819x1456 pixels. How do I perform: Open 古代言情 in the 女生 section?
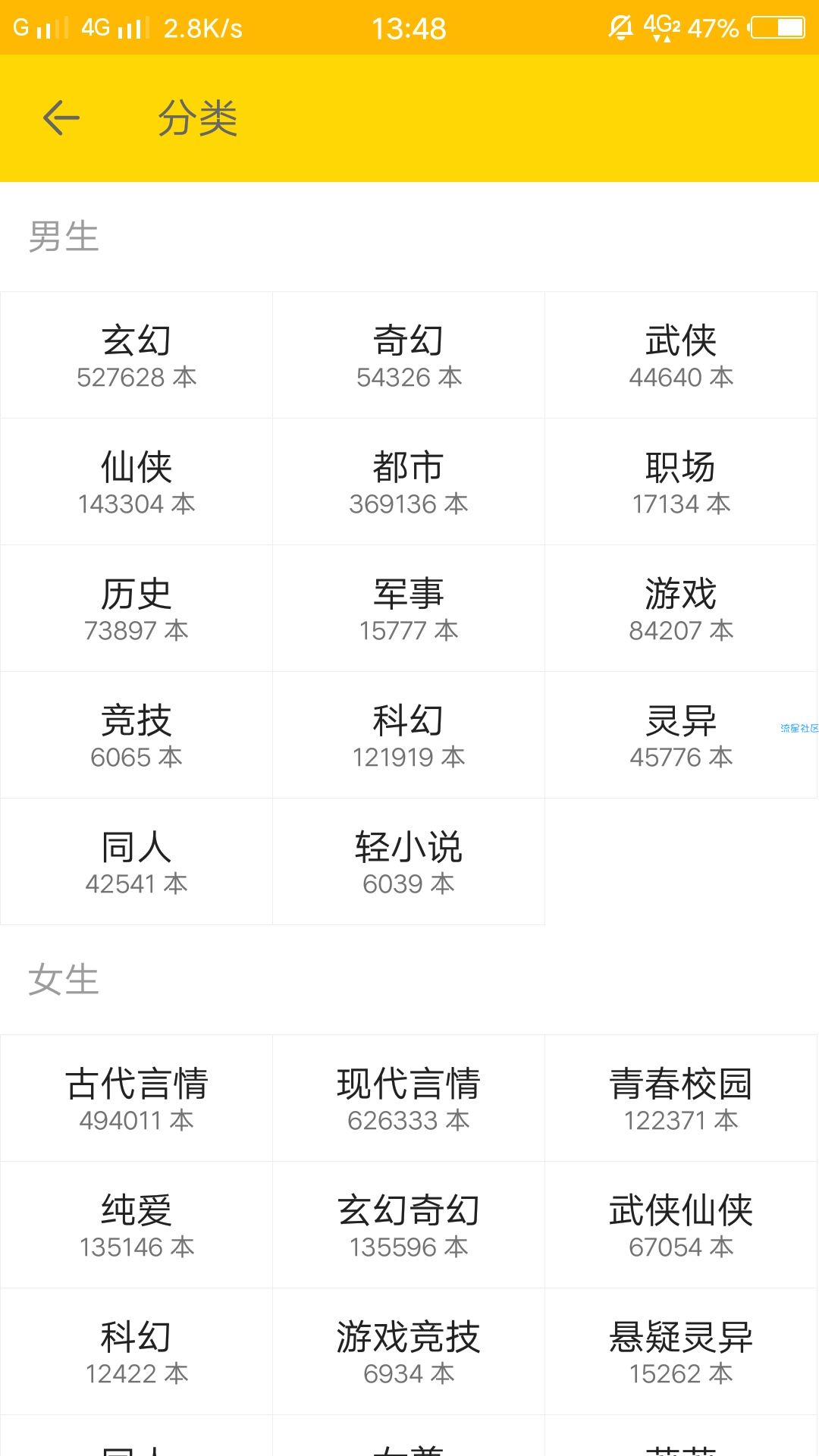tap(136, 1098)
